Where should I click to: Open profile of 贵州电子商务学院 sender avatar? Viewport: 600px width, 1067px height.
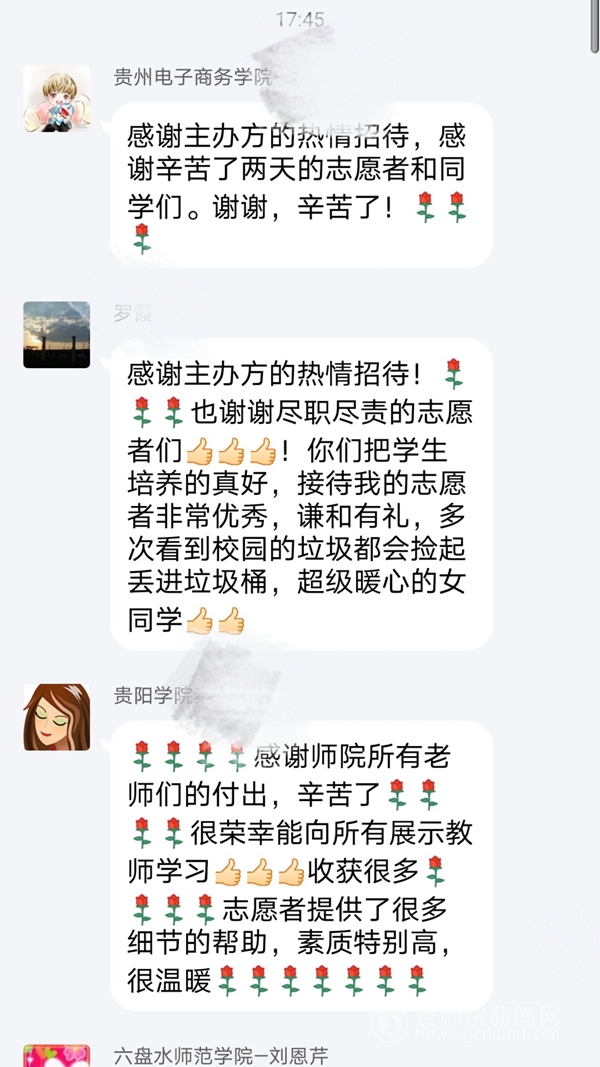[56, 99]
